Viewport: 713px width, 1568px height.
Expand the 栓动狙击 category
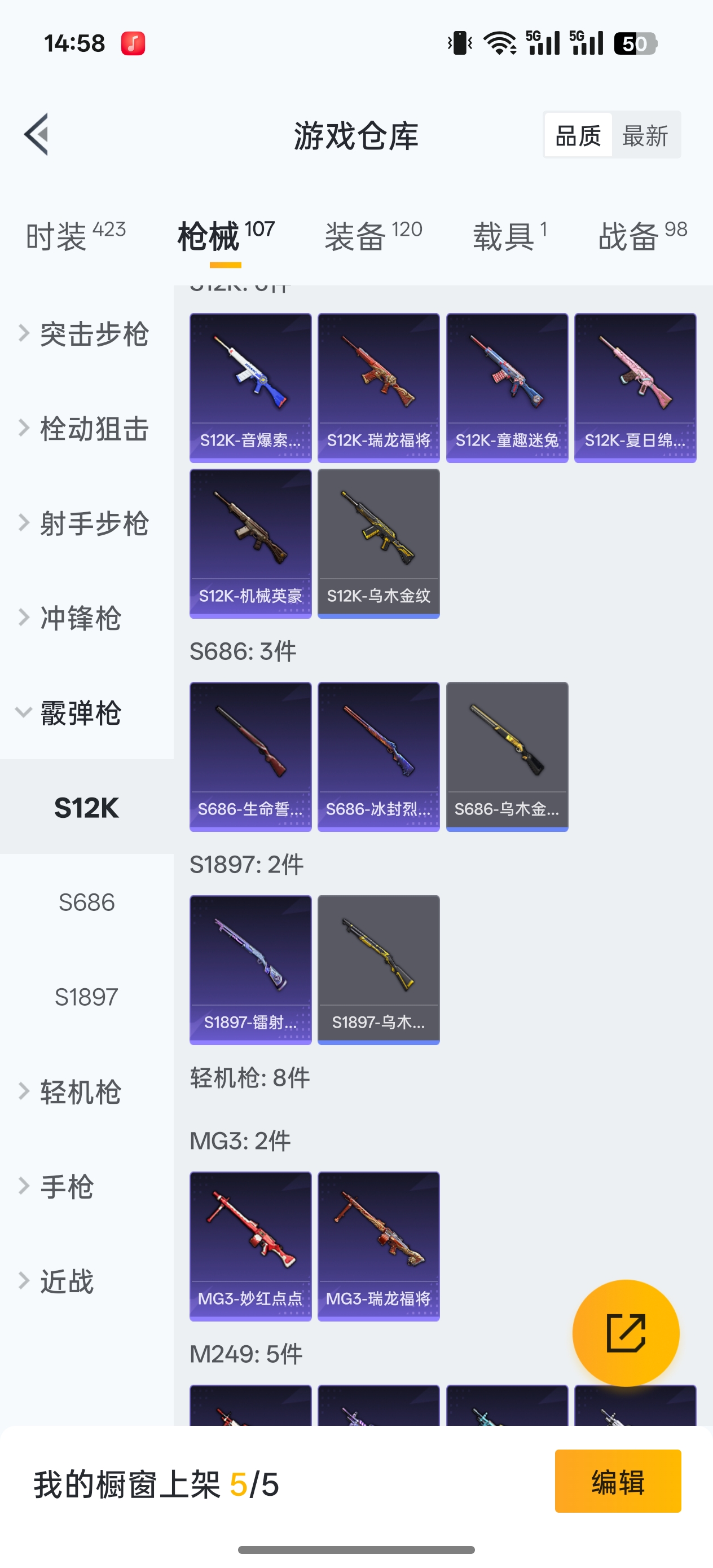click(x=85, y=429)
